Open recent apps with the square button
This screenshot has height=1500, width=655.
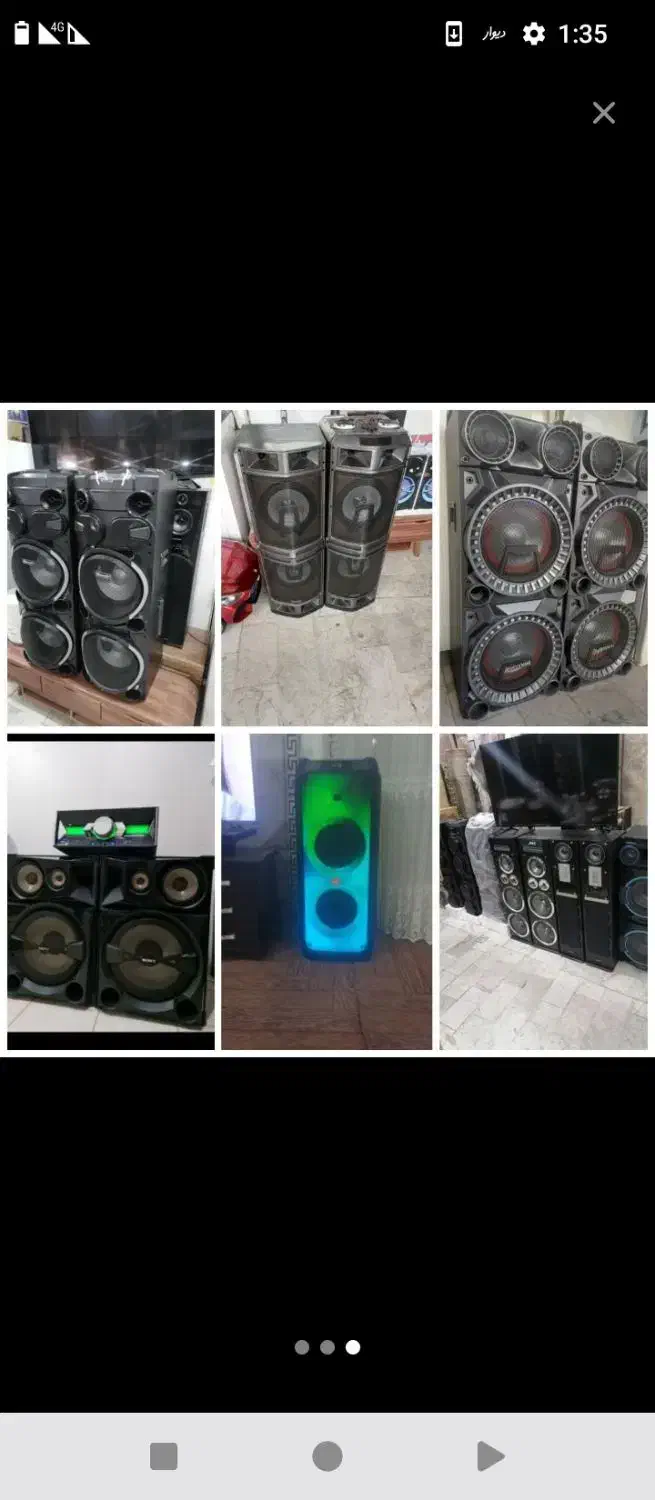click(164, 1456)
